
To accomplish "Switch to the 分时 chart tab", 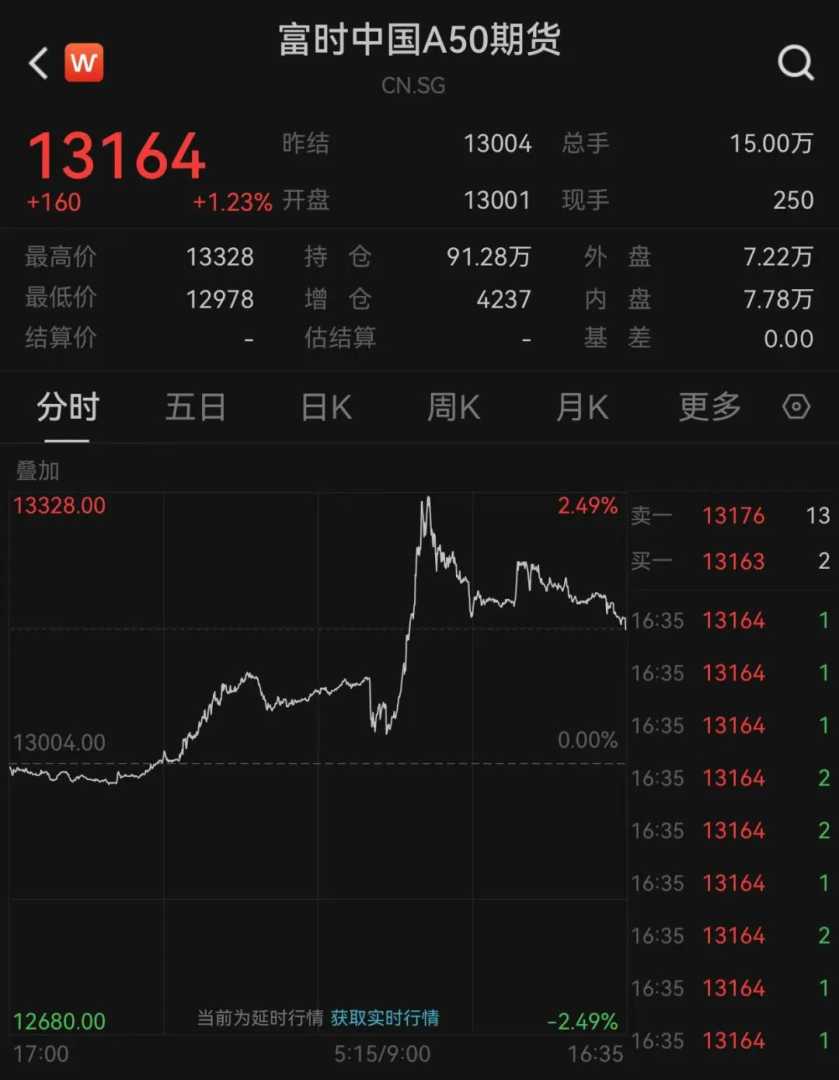I will click(68, 407).
